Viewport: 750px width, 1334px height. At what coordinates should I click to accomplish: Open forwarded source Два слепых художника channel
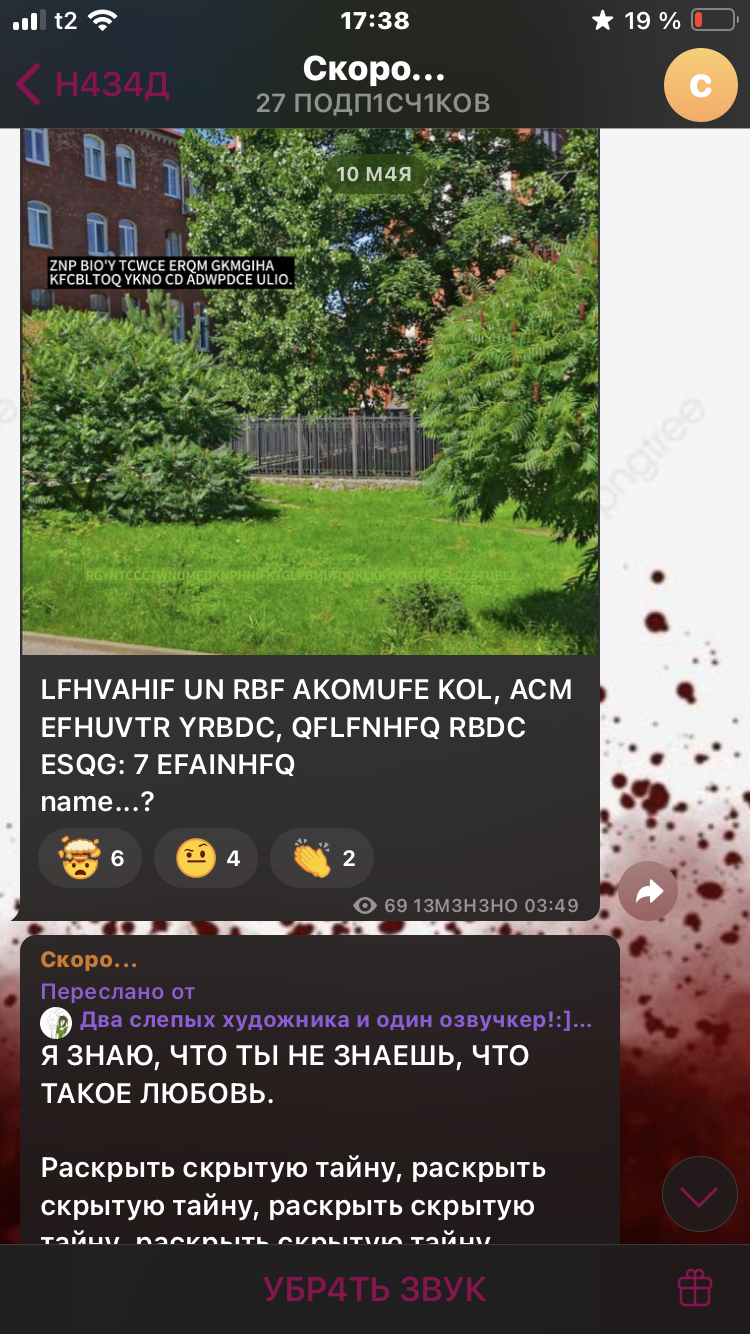point(335,1021)
